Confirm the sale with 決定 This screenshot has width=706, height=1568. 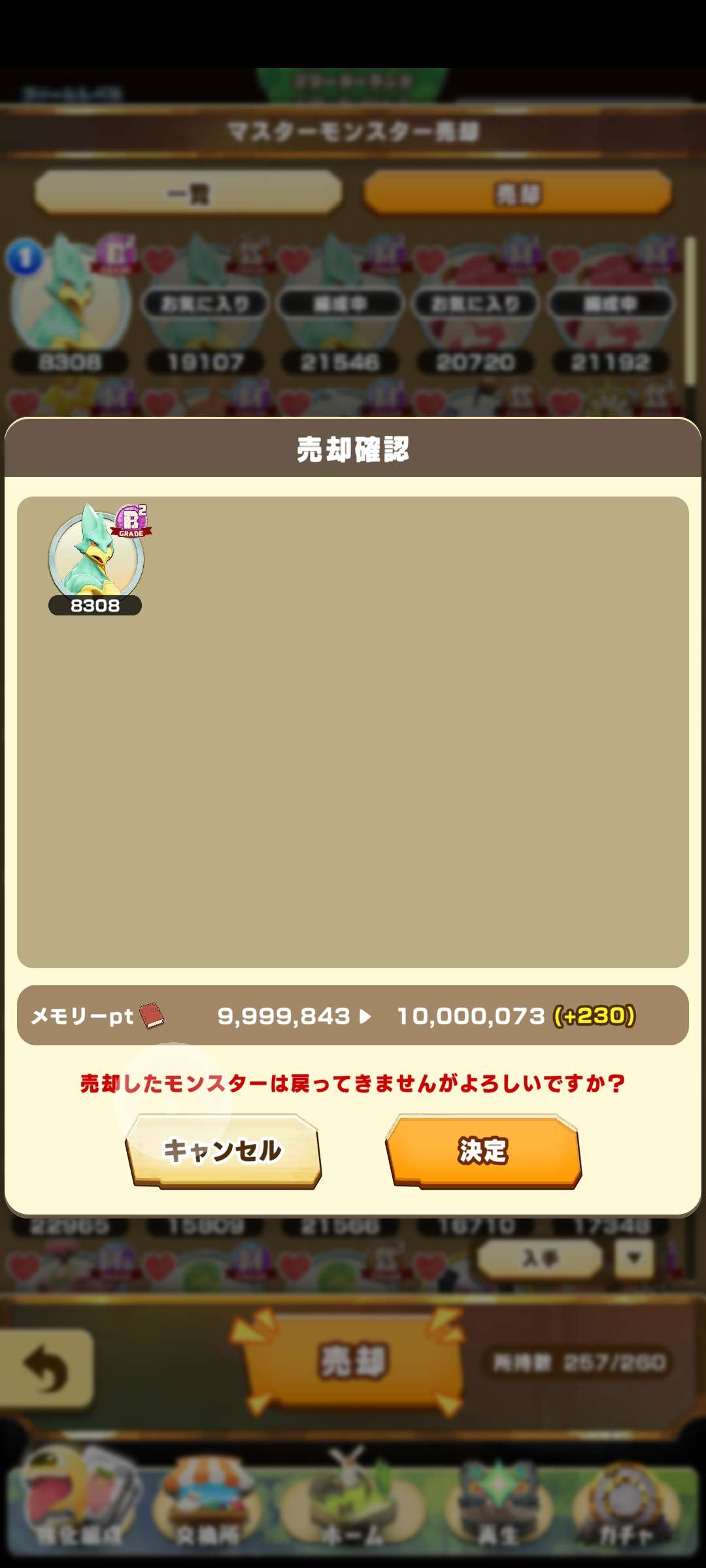(483, 1151)
